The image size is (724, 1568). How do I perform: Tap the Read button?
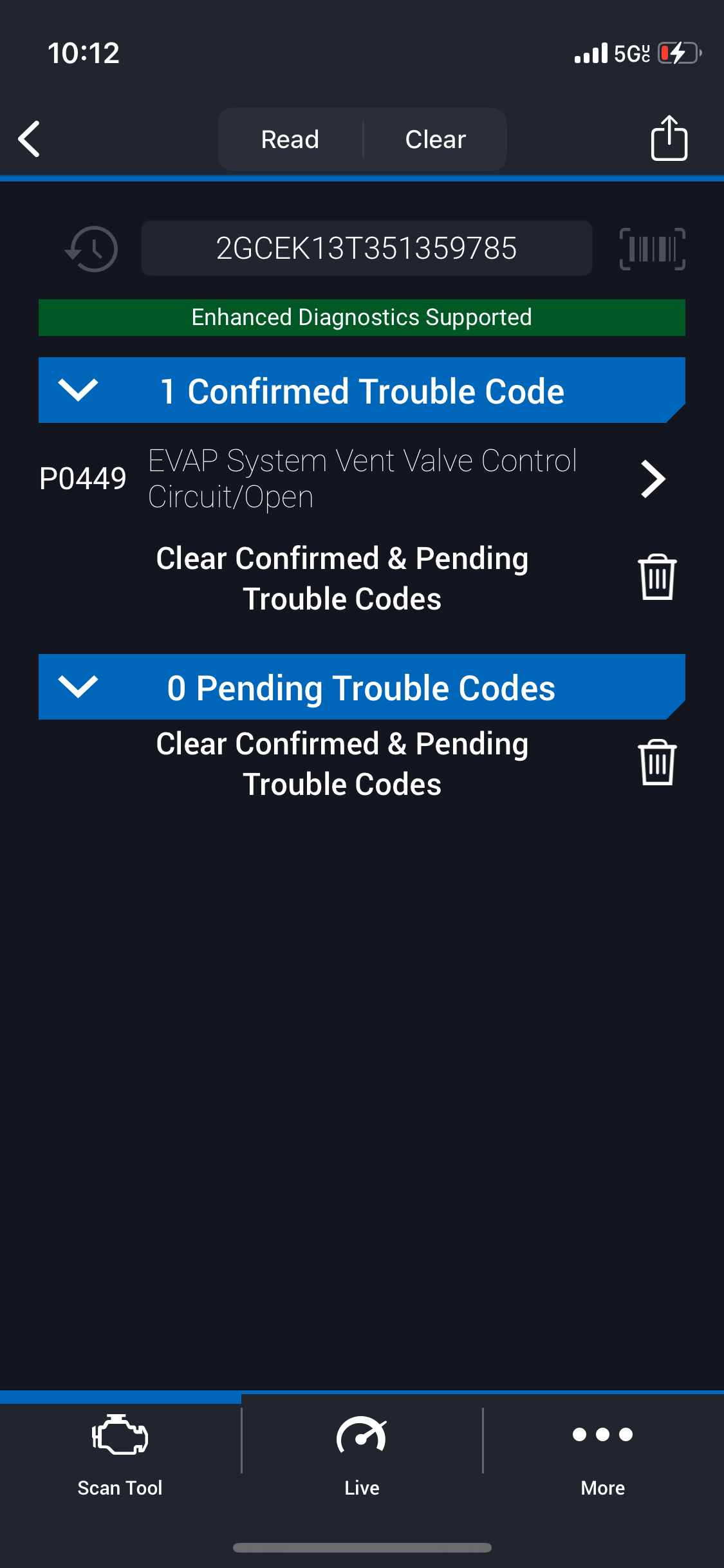290,139
